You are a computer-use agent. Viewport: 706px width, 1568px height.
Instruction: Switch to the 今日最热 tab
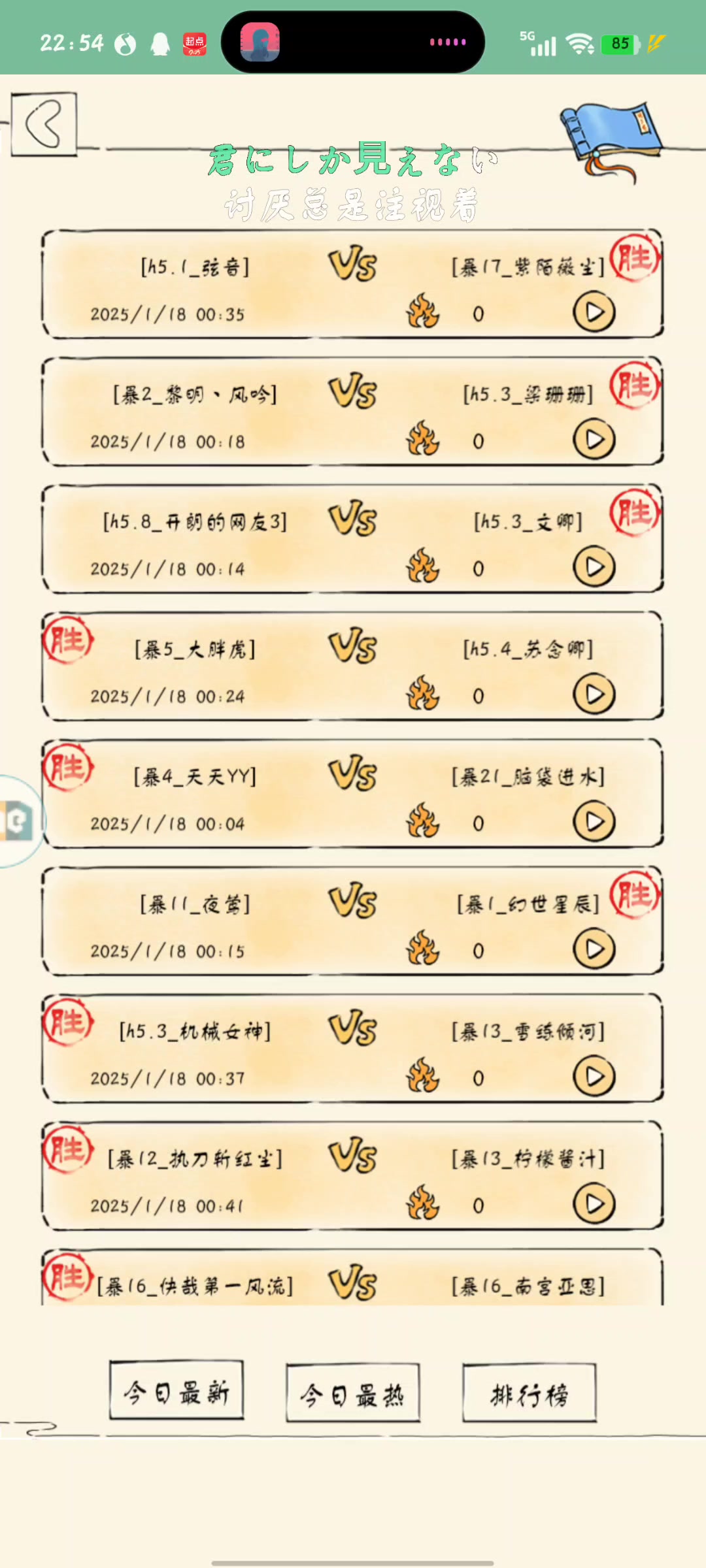352,1393
